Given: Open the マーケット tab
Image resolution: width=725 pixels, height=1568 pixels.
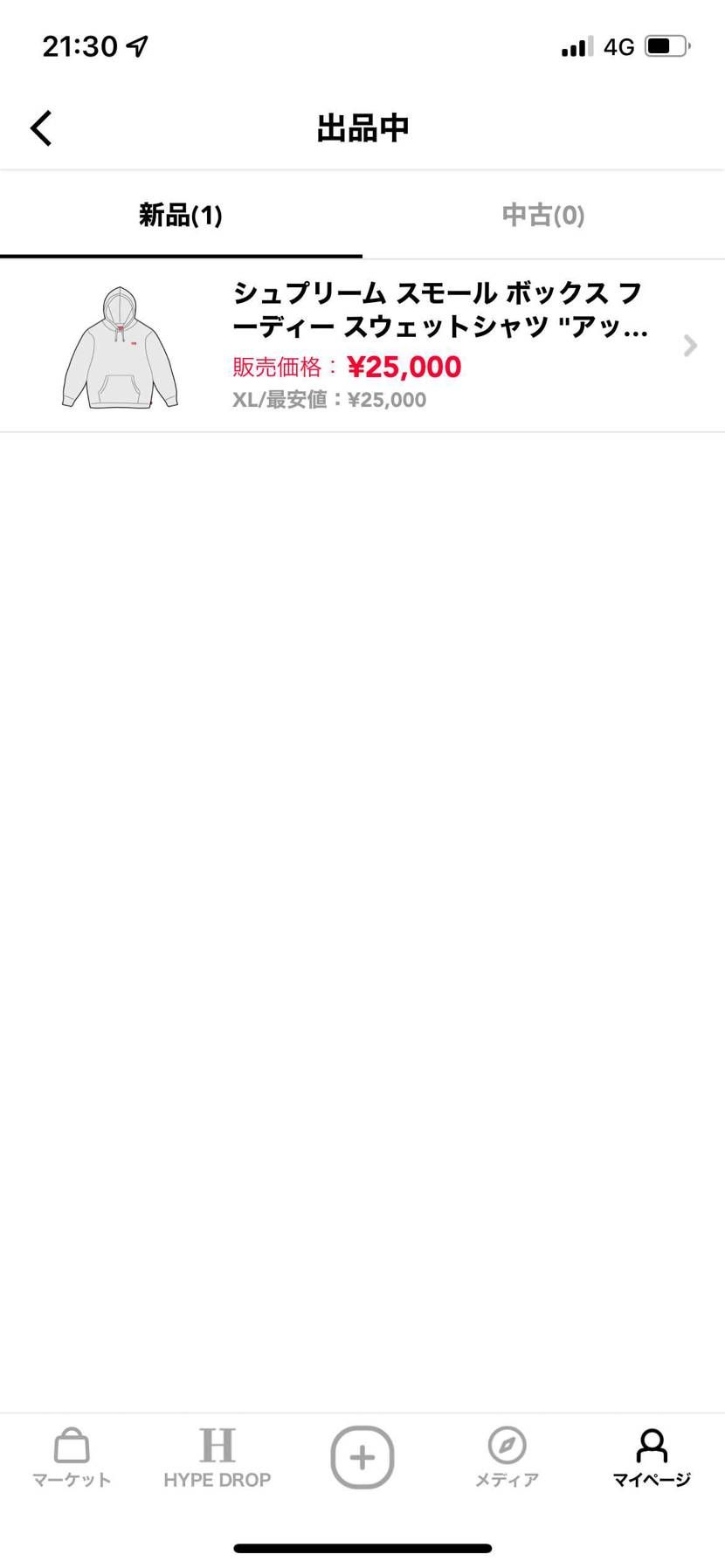Looking at the screenshot, I should 72,1458.
